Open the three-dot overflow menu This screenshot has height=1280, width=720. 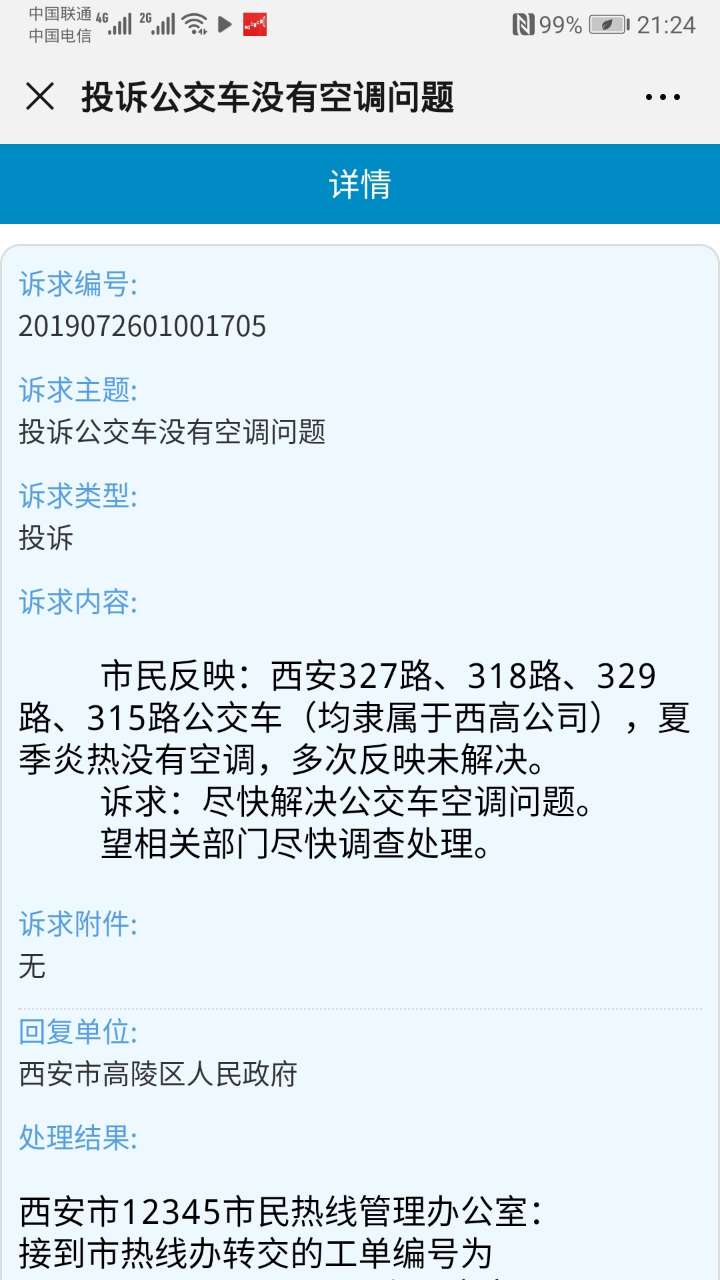click(662, 98)
